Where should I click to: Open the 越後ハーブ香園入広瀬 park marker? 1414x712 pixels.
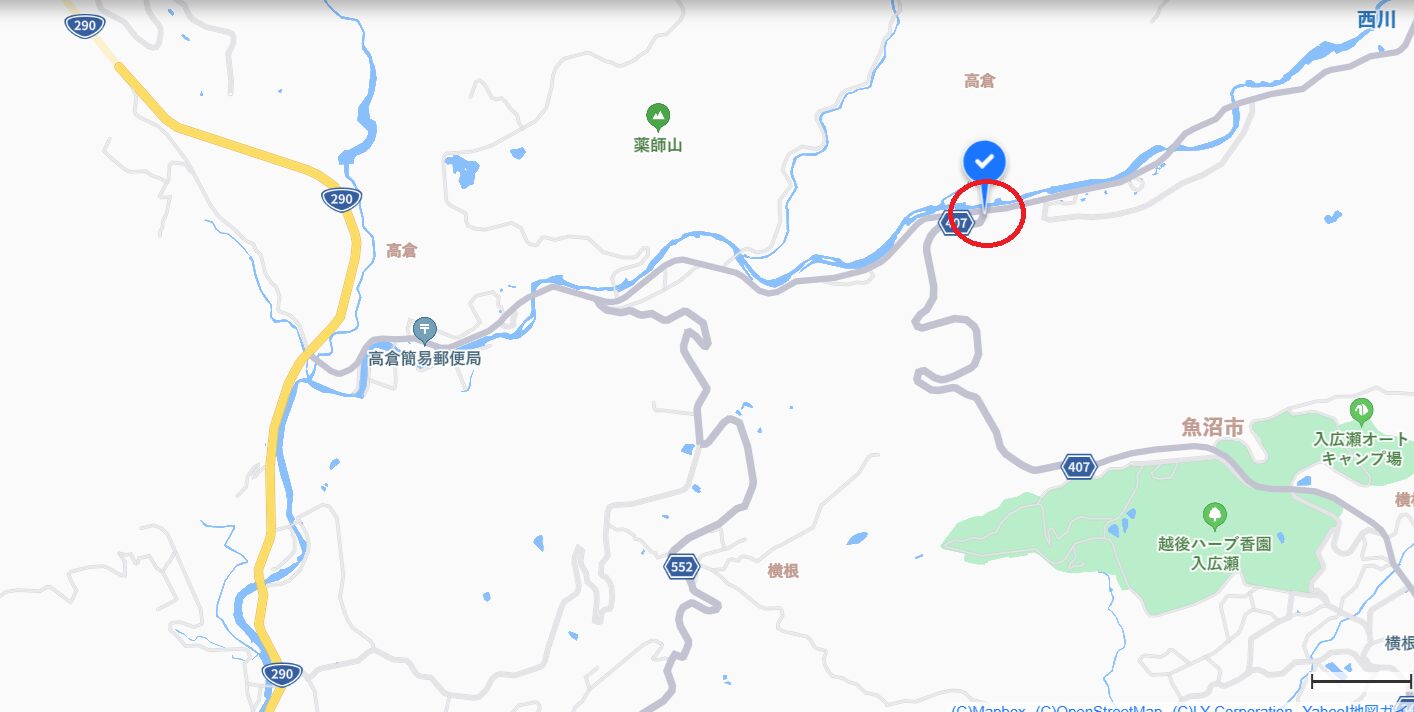(1215, 517)
